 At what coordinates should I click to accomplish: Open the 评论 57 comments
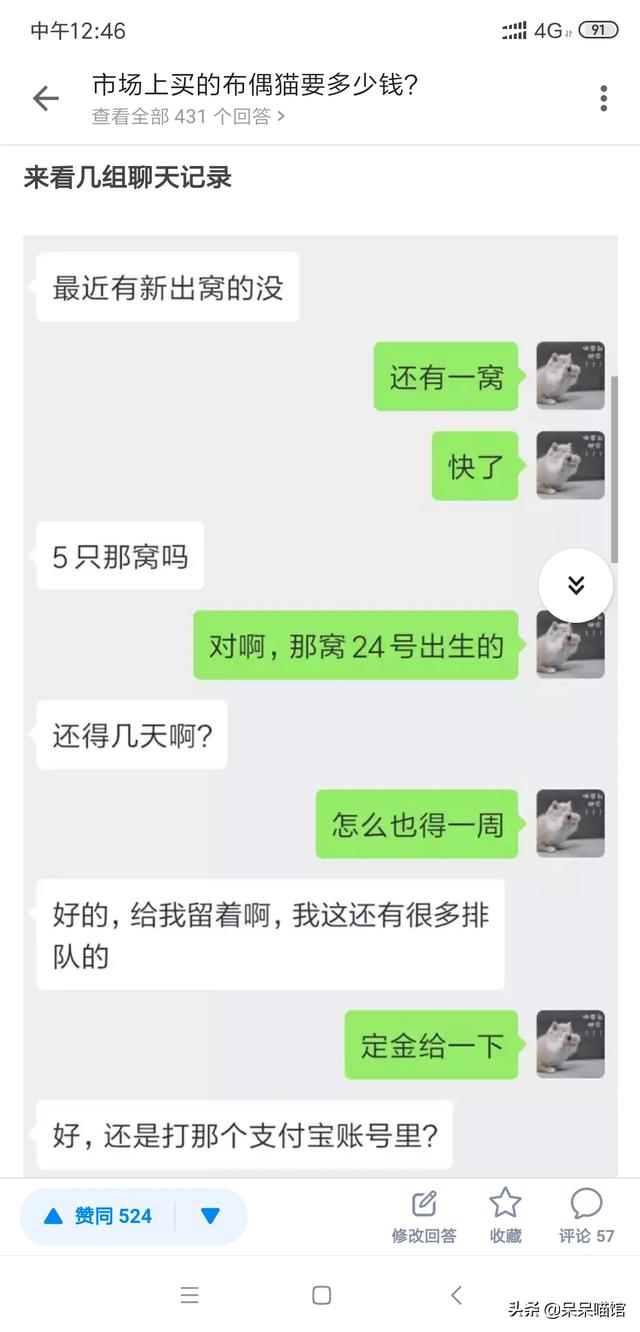[587, 1217]
